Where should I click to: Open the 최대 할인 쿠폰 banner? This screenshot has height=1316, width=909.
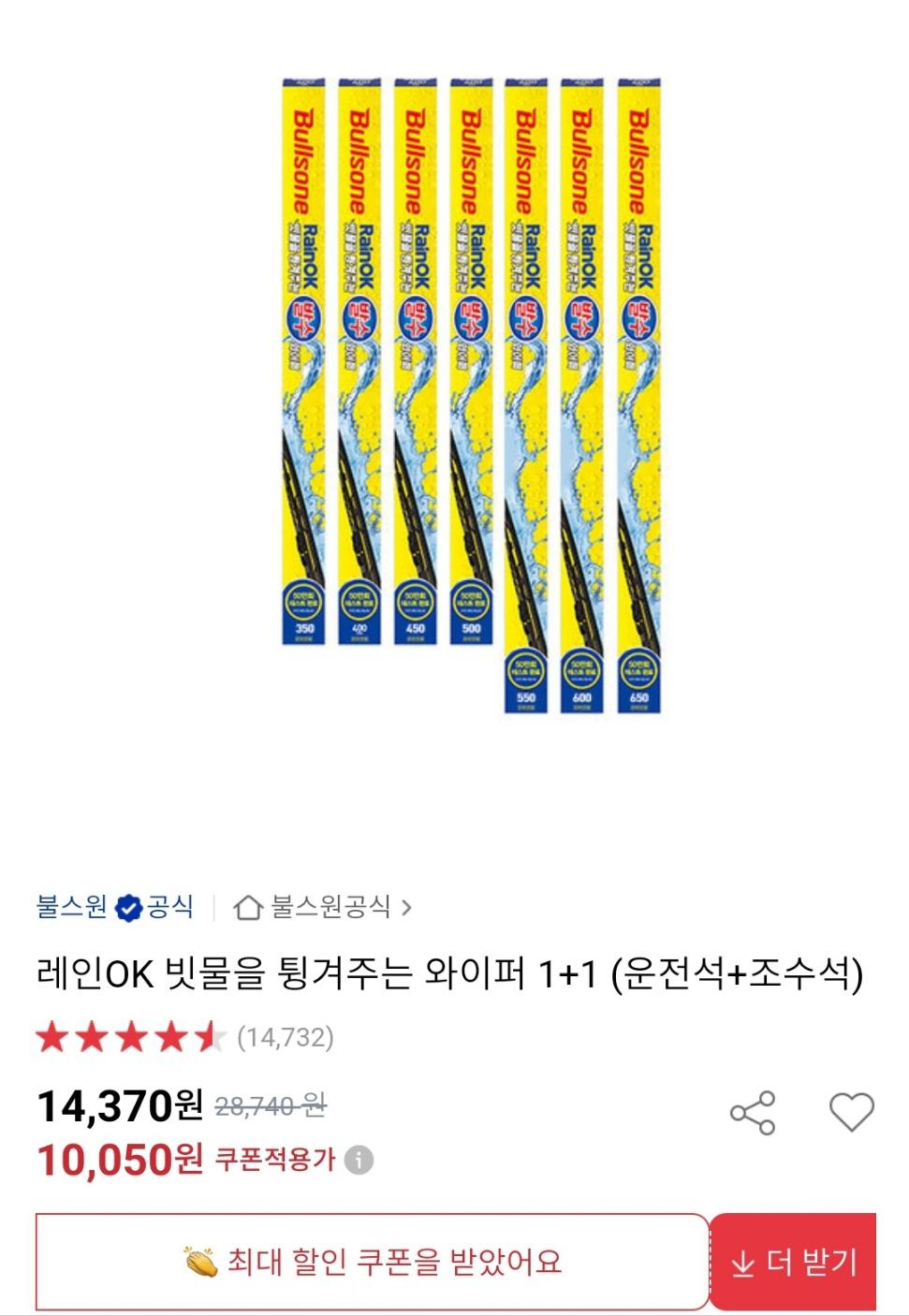coord(373,1263)
